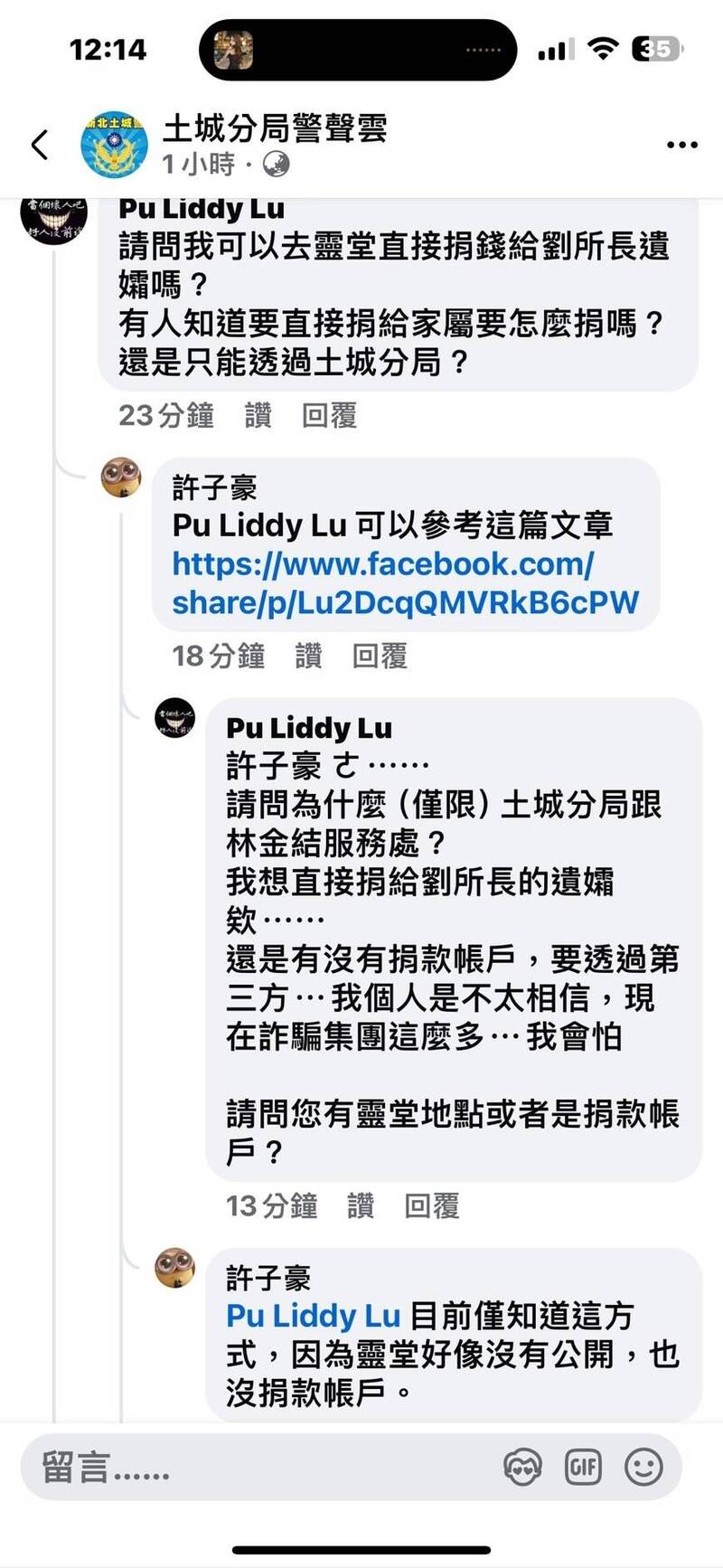Open the avatar sticker picker
Viewport: 723px width, 1568px height.
[522, 1467]
